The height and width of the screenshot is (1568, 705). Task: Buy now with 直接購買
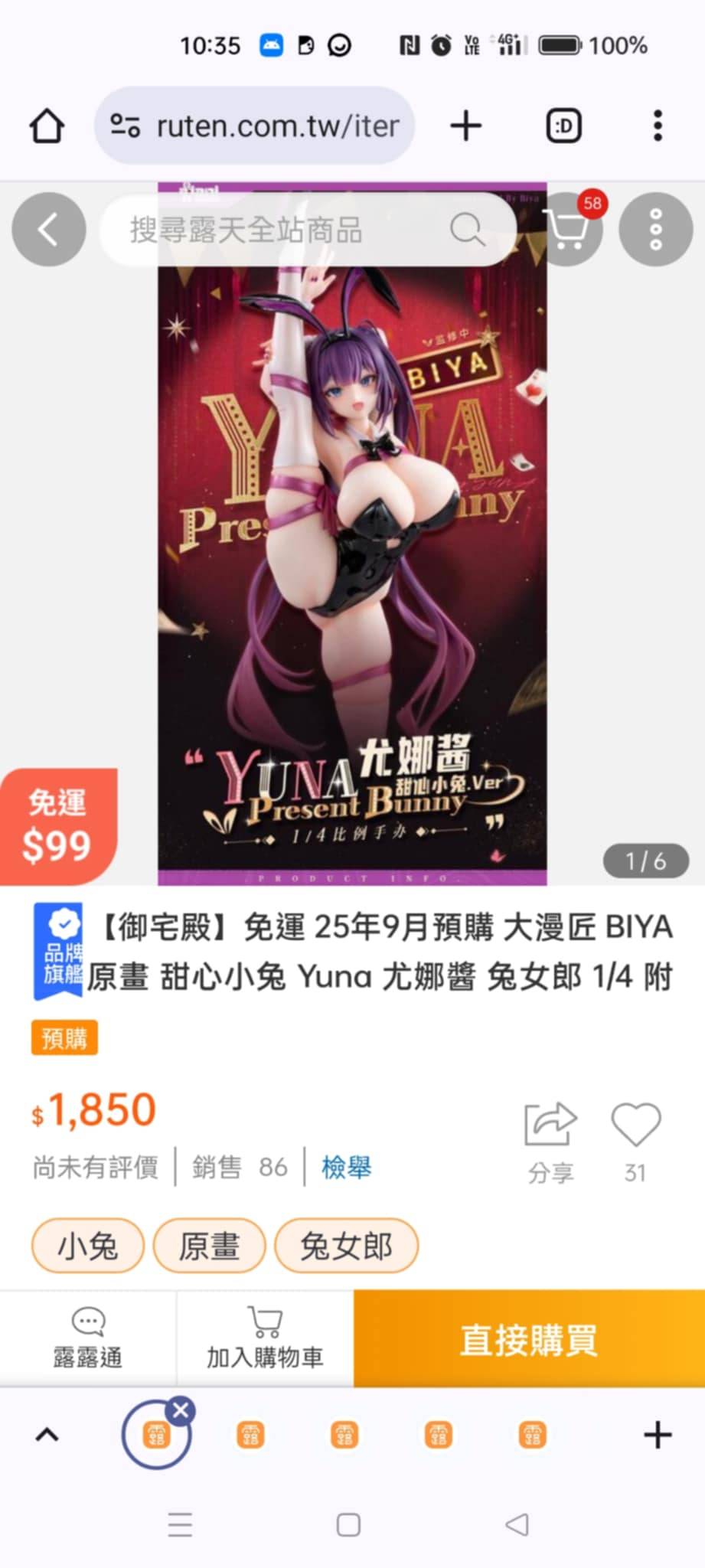point(529,1338)
